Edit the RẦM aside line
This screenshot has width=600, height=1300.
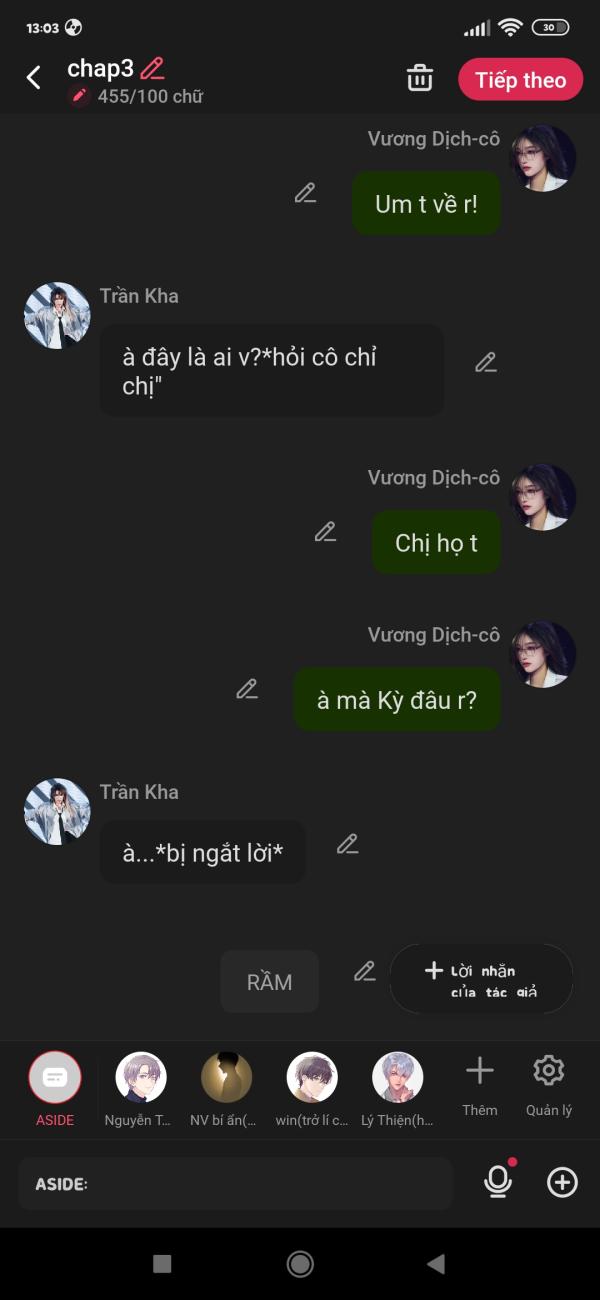pos(365,970)
